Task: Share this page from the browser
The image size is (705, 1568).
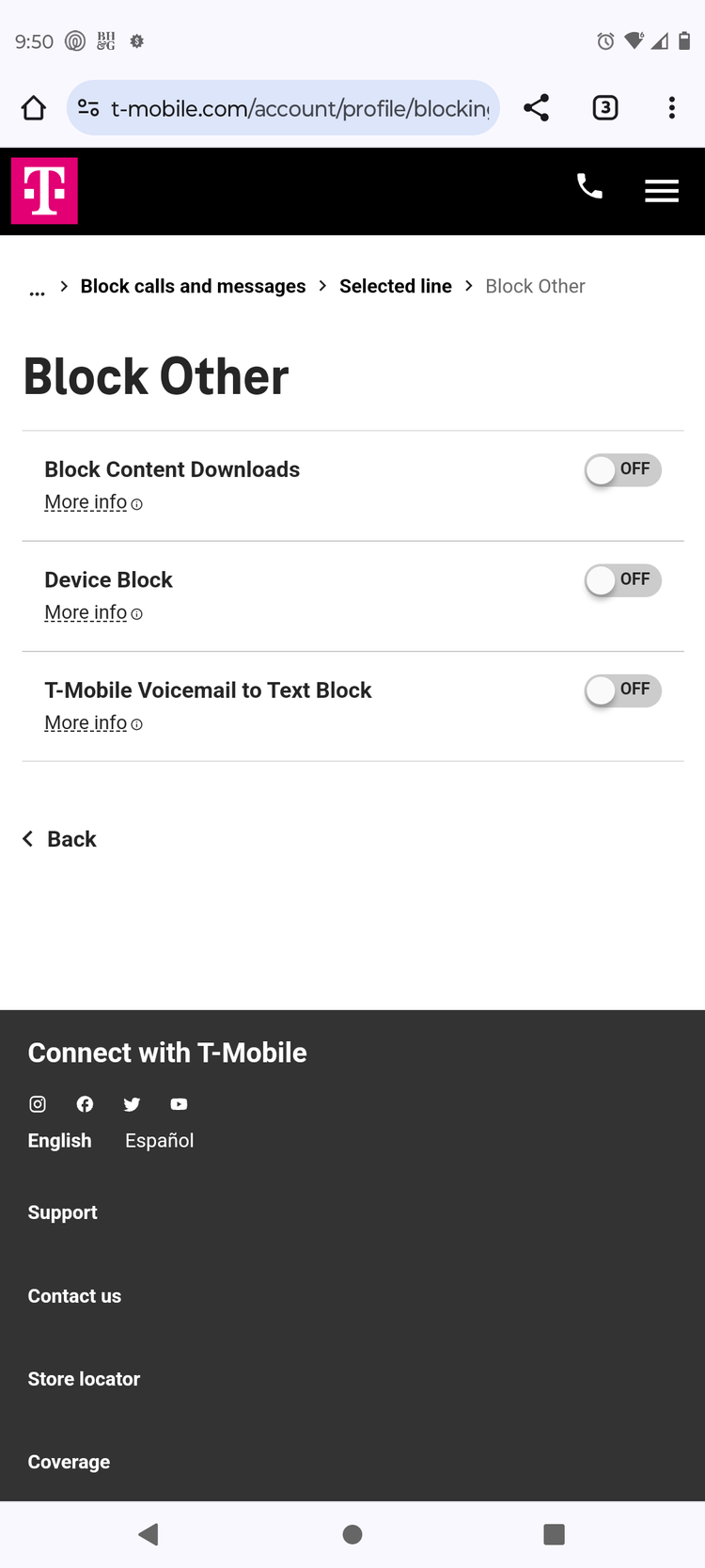Action: click(x=537, y=108)
